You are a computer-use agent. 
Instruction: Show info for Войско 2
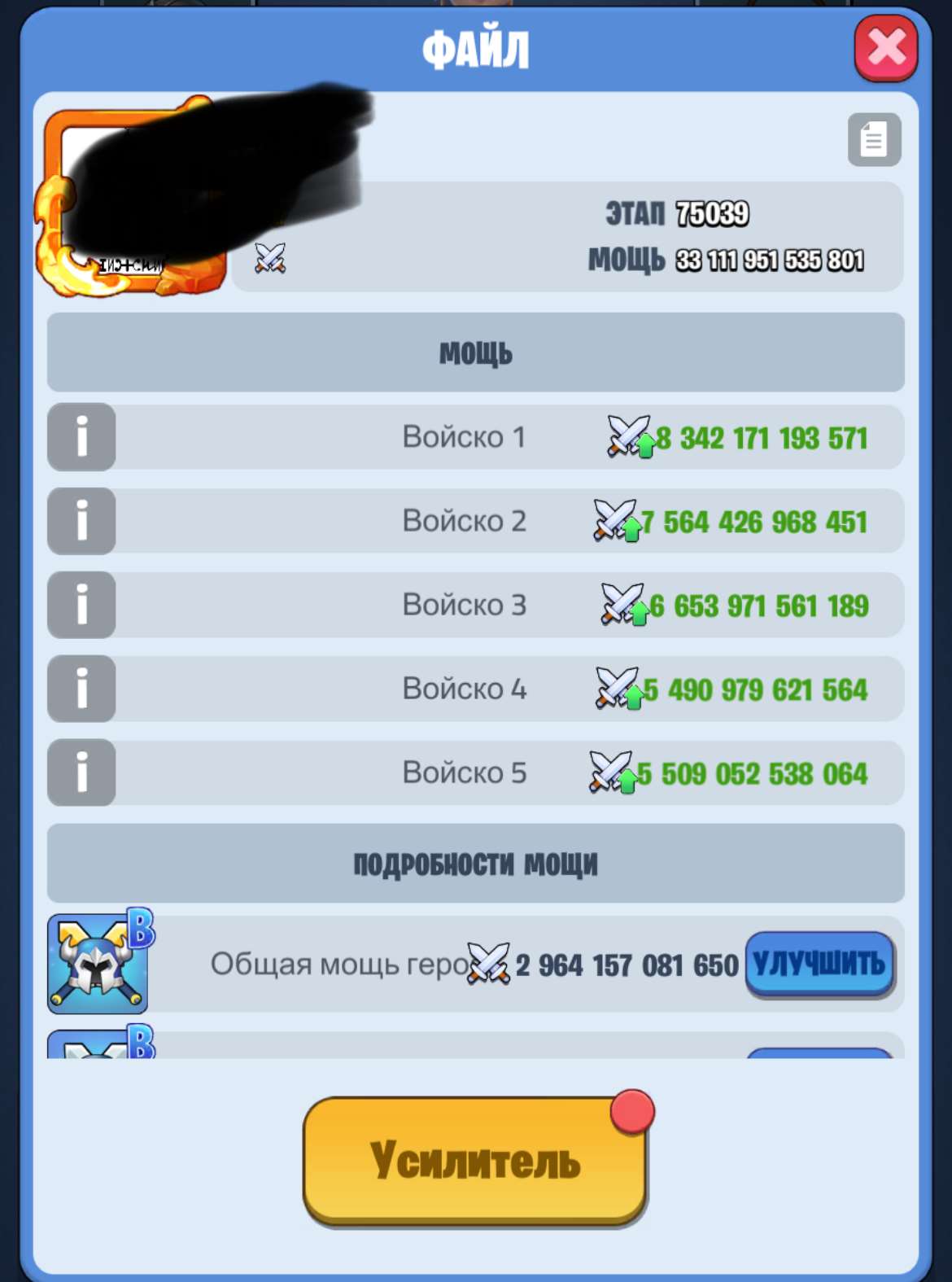click(x=81, y=521)
